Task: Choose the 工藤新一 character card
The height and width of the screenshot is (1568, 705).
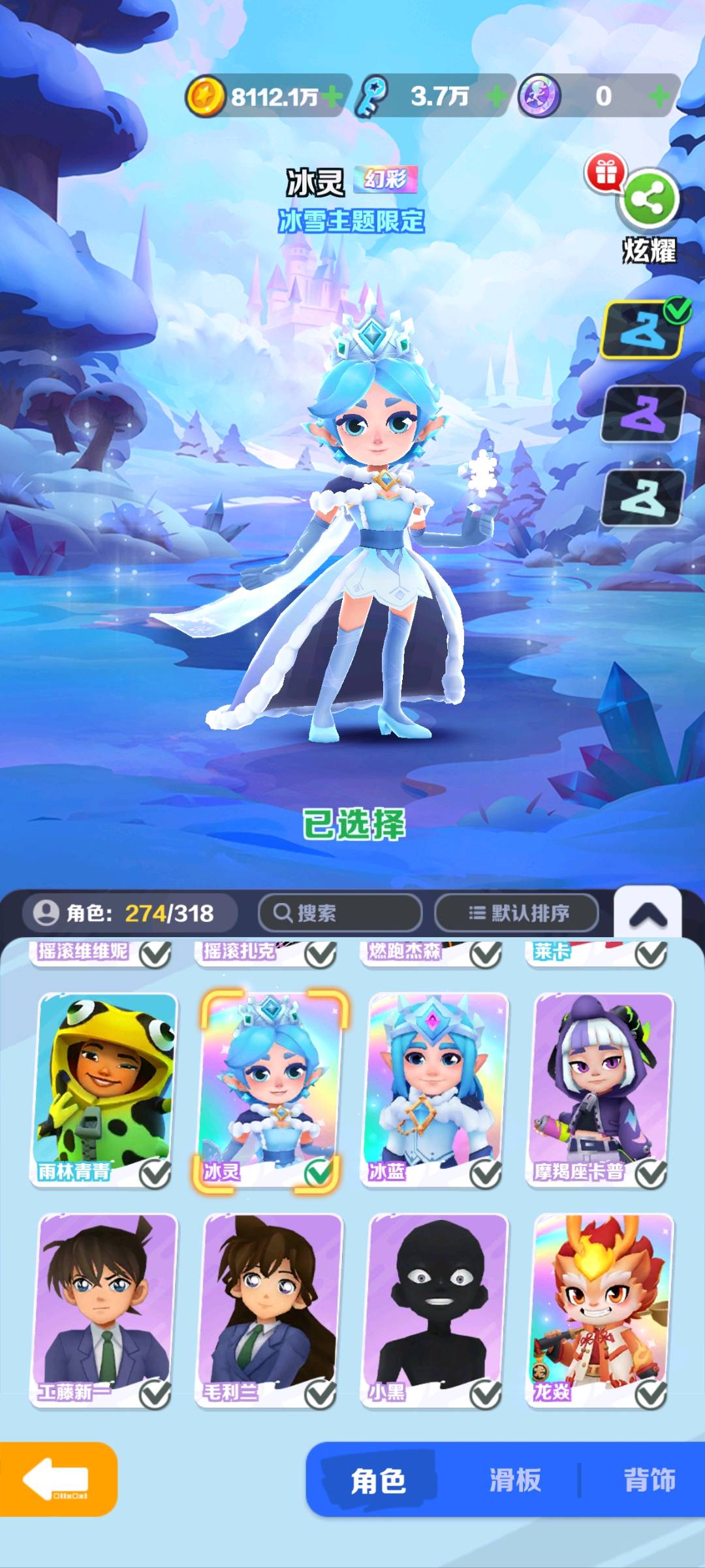Action: coord(103,1311)
